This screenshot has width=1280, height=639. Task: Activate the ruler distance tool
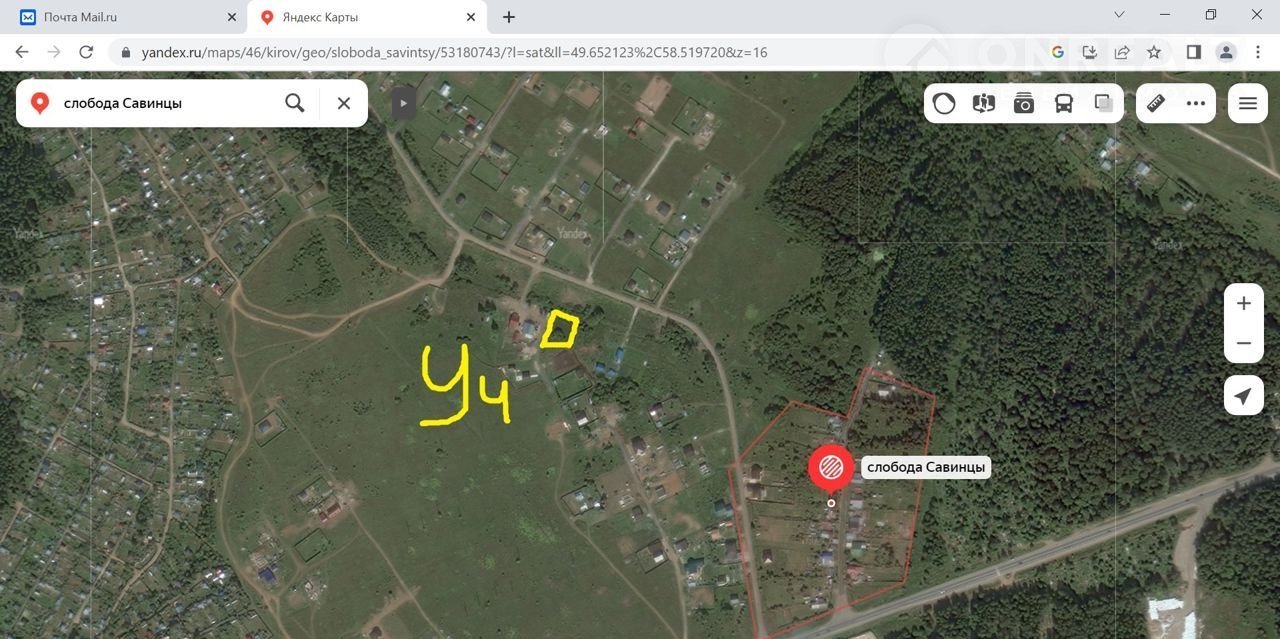pos(1156,103)
